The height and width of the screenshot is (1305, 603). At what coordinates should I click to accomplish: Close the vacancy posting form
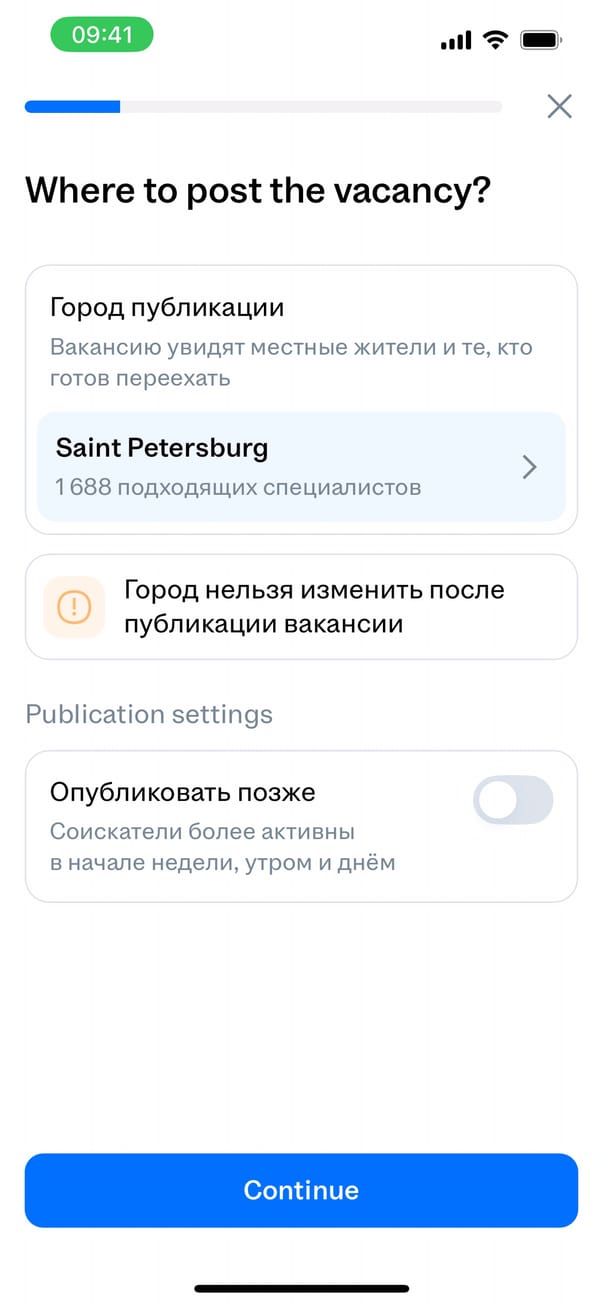559,106
